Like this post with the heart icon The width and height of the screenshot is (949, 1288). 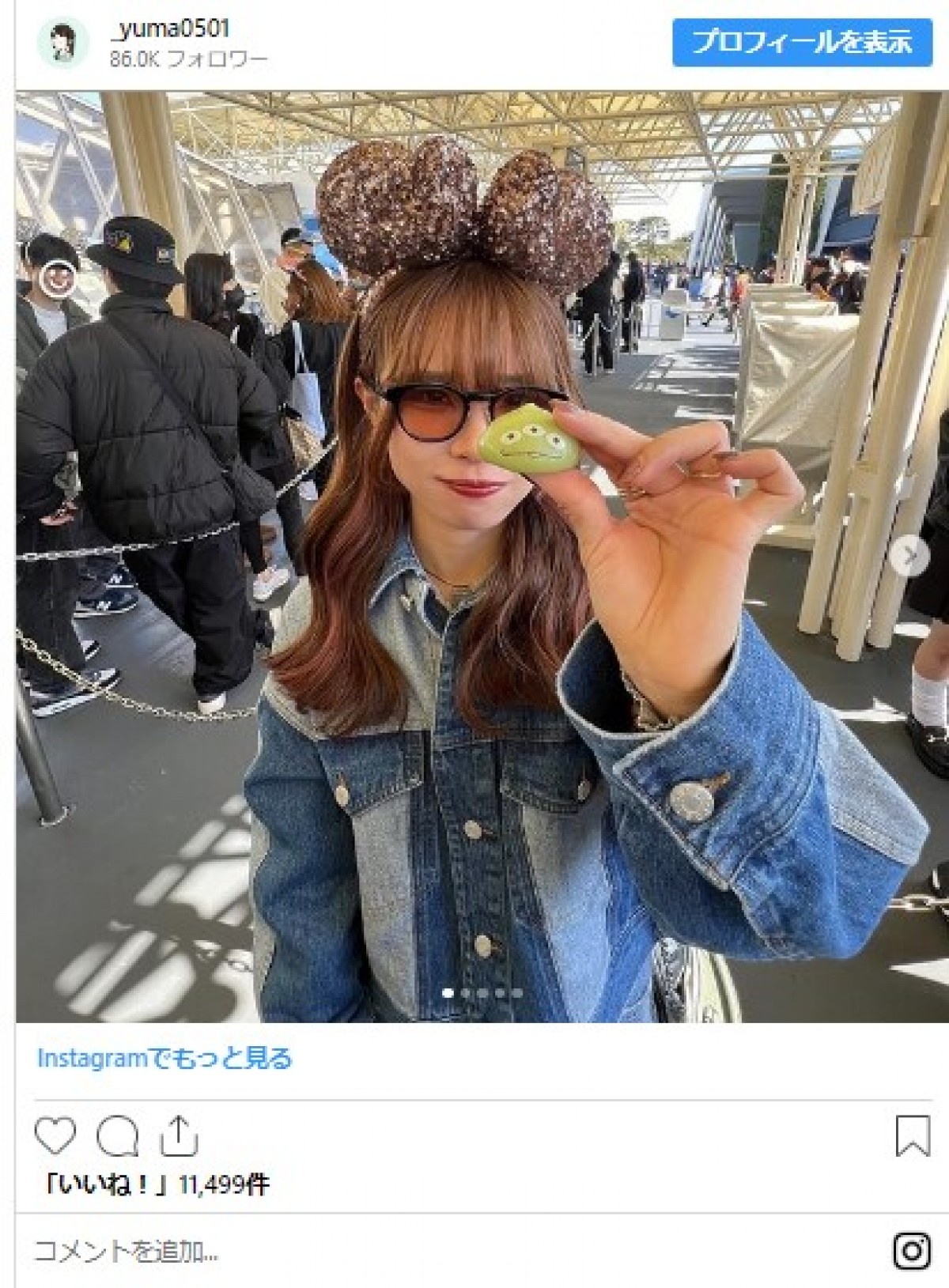(x=55, y=1136)
